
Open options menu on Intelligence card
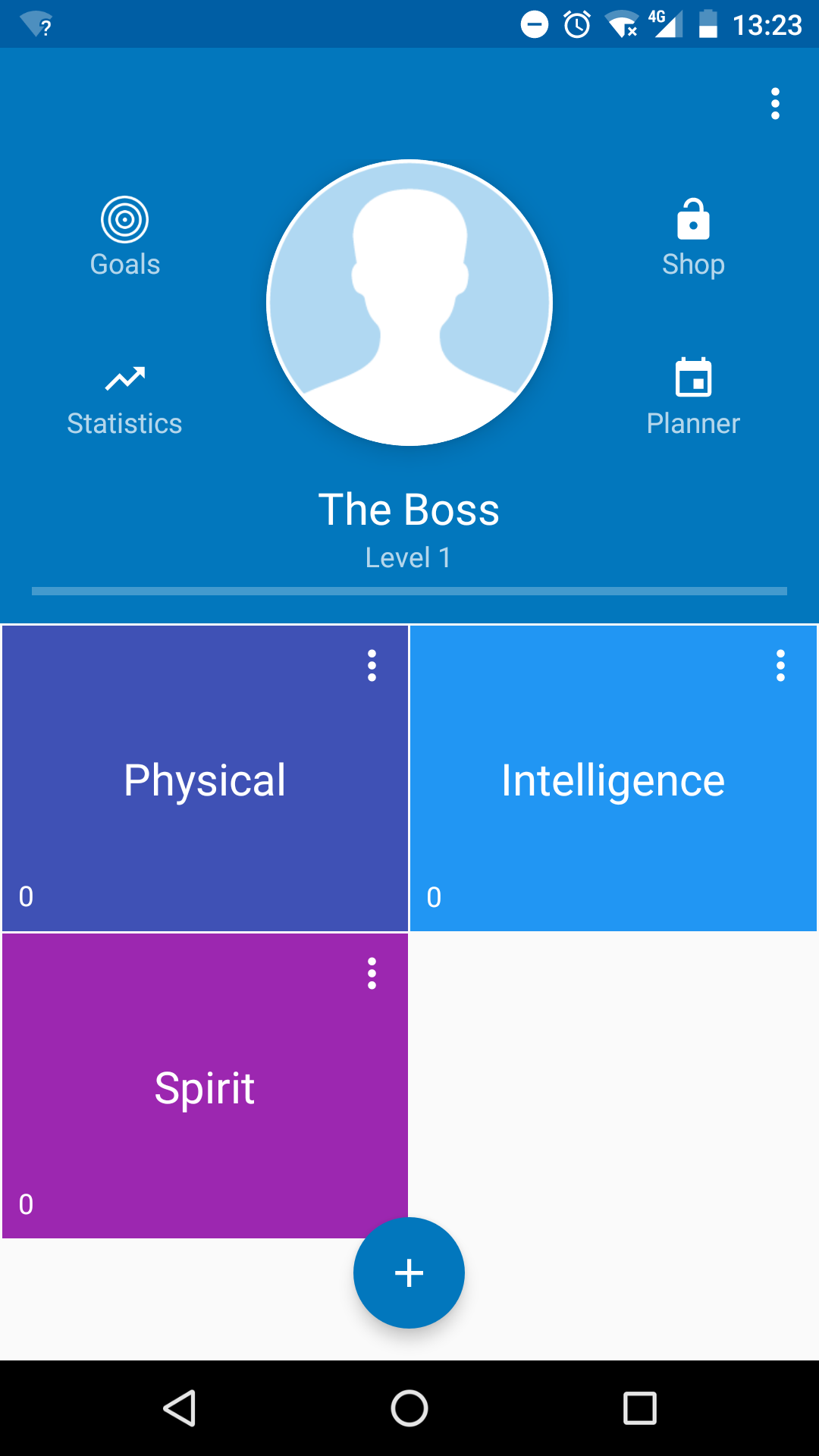780,666
